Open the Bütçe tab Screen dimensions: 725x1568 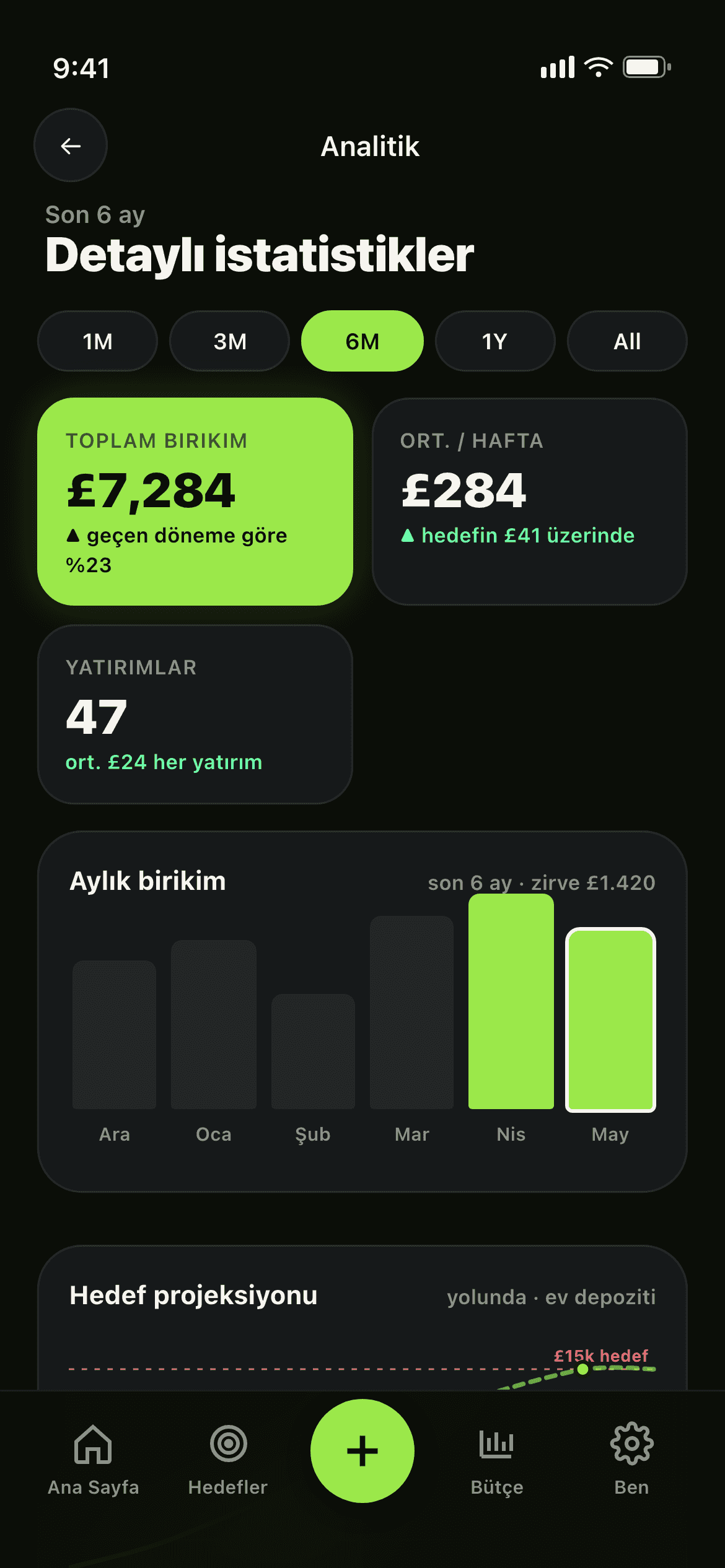coord(497,1460)
